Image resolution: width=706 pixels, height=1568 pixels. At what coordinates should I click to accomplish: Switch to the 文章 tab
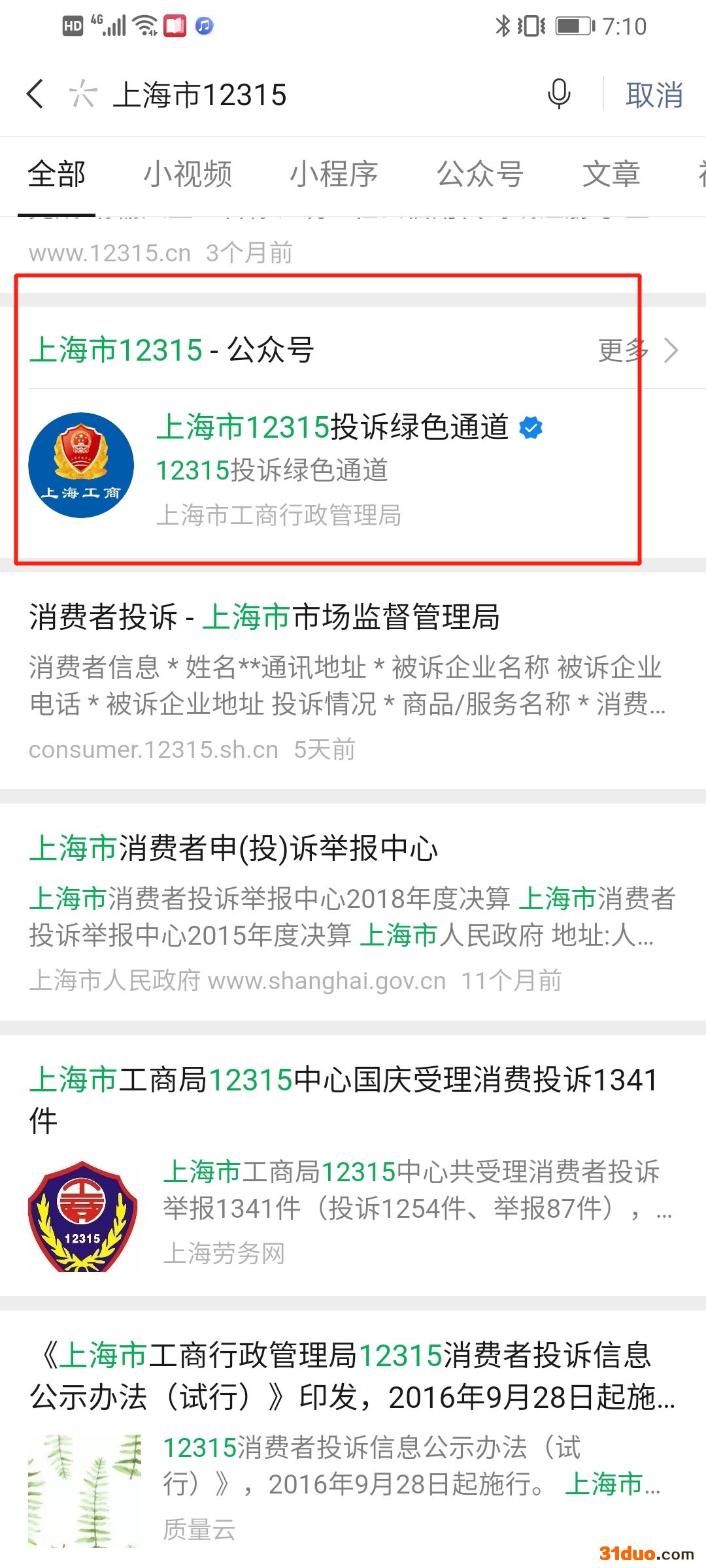coord(611,174)
